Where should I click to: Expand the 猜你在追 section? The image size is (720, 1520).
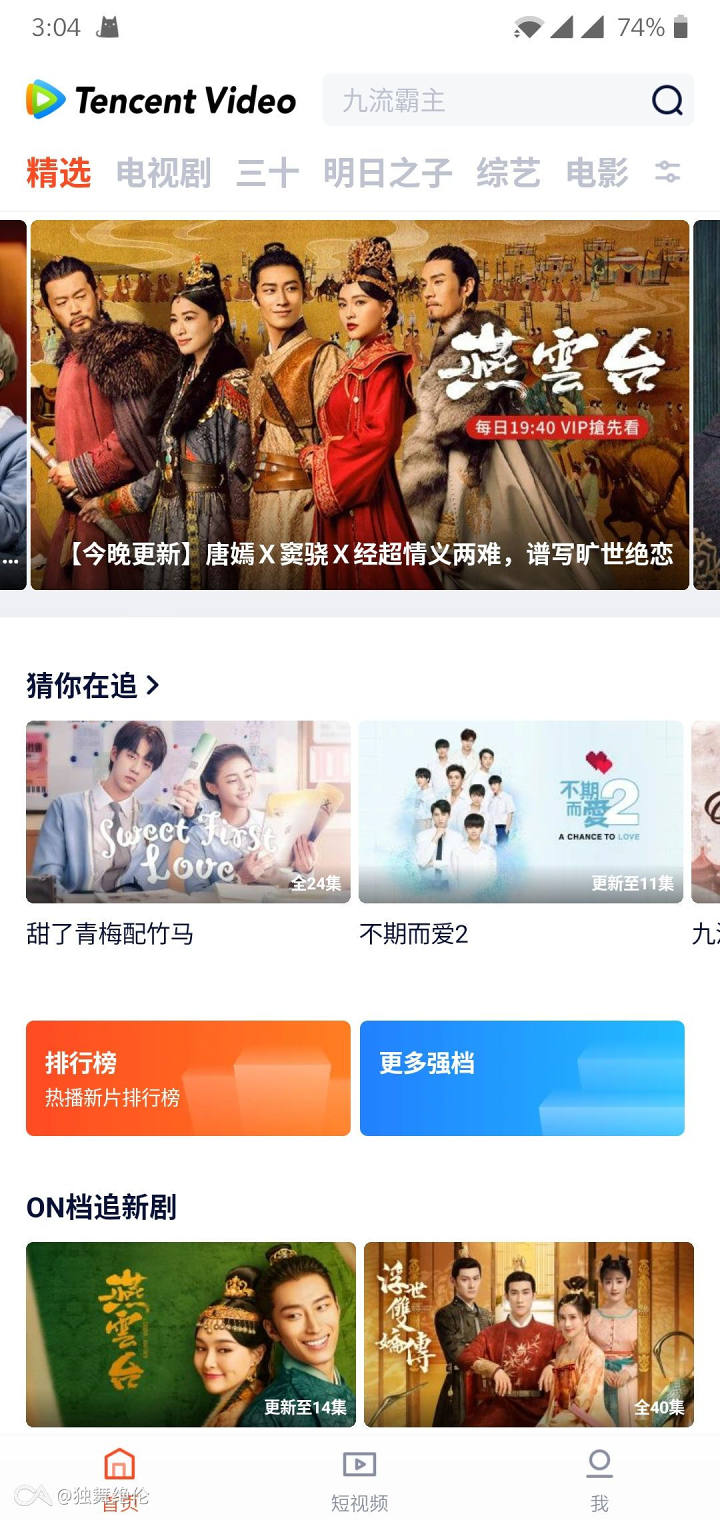[x=93, y=685]
